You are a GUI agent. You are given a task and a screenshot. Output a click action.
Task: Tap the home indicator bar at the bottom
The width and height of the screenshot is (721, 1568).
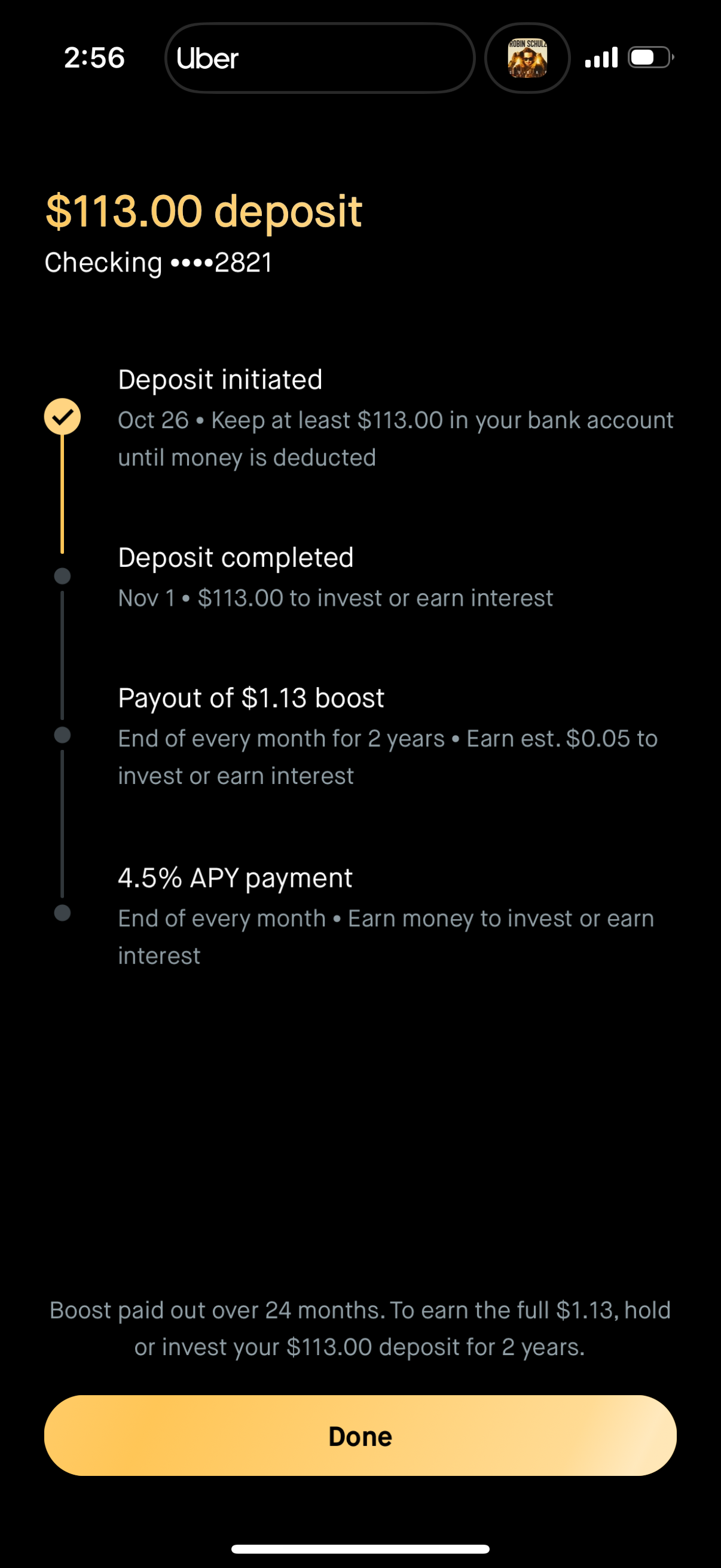click(x=360, y=1546)
